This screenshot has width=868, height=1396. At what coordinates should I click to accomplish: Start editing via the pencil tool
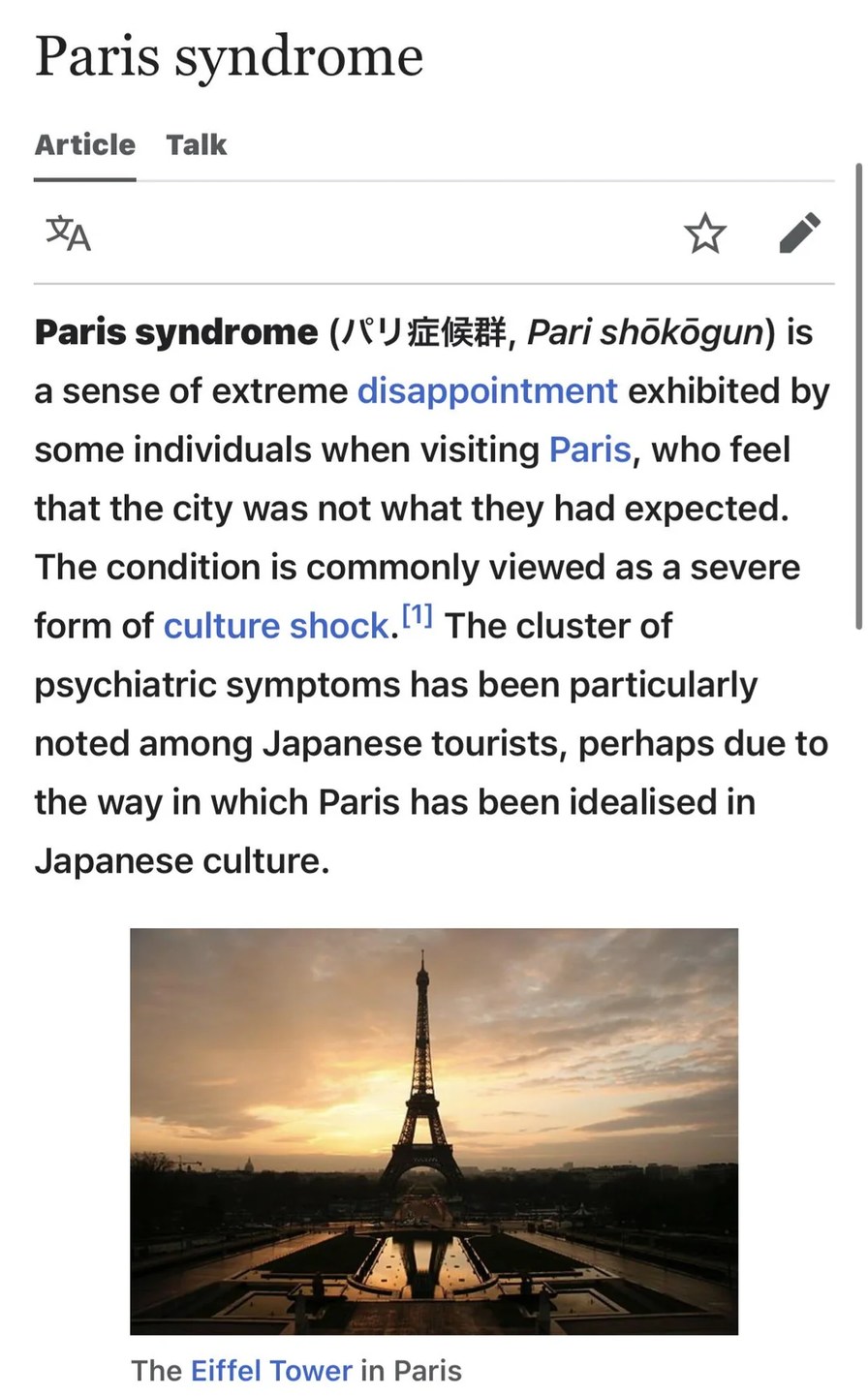(x=800, y=233)
